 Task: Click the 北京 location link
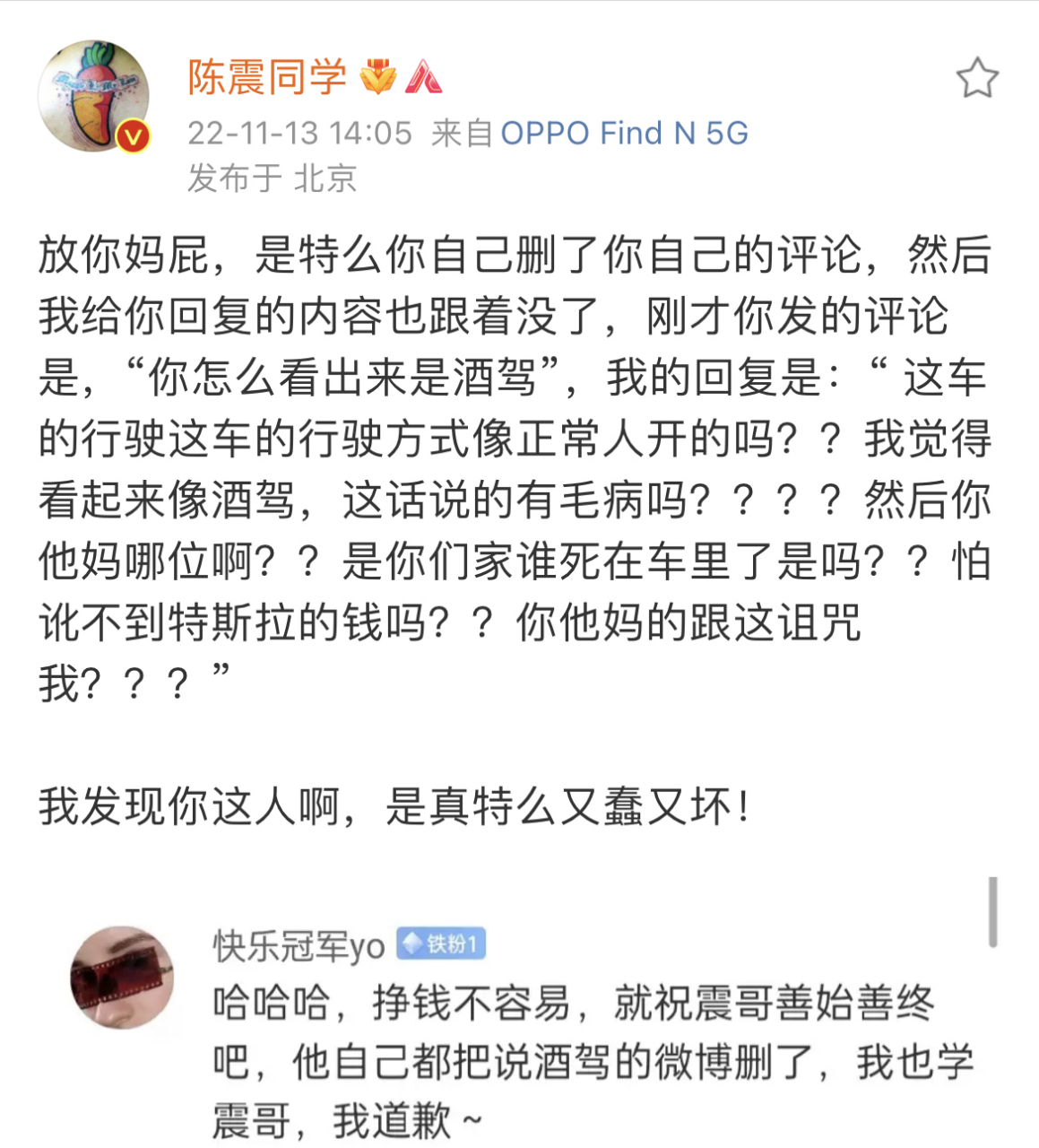point(325,178)
